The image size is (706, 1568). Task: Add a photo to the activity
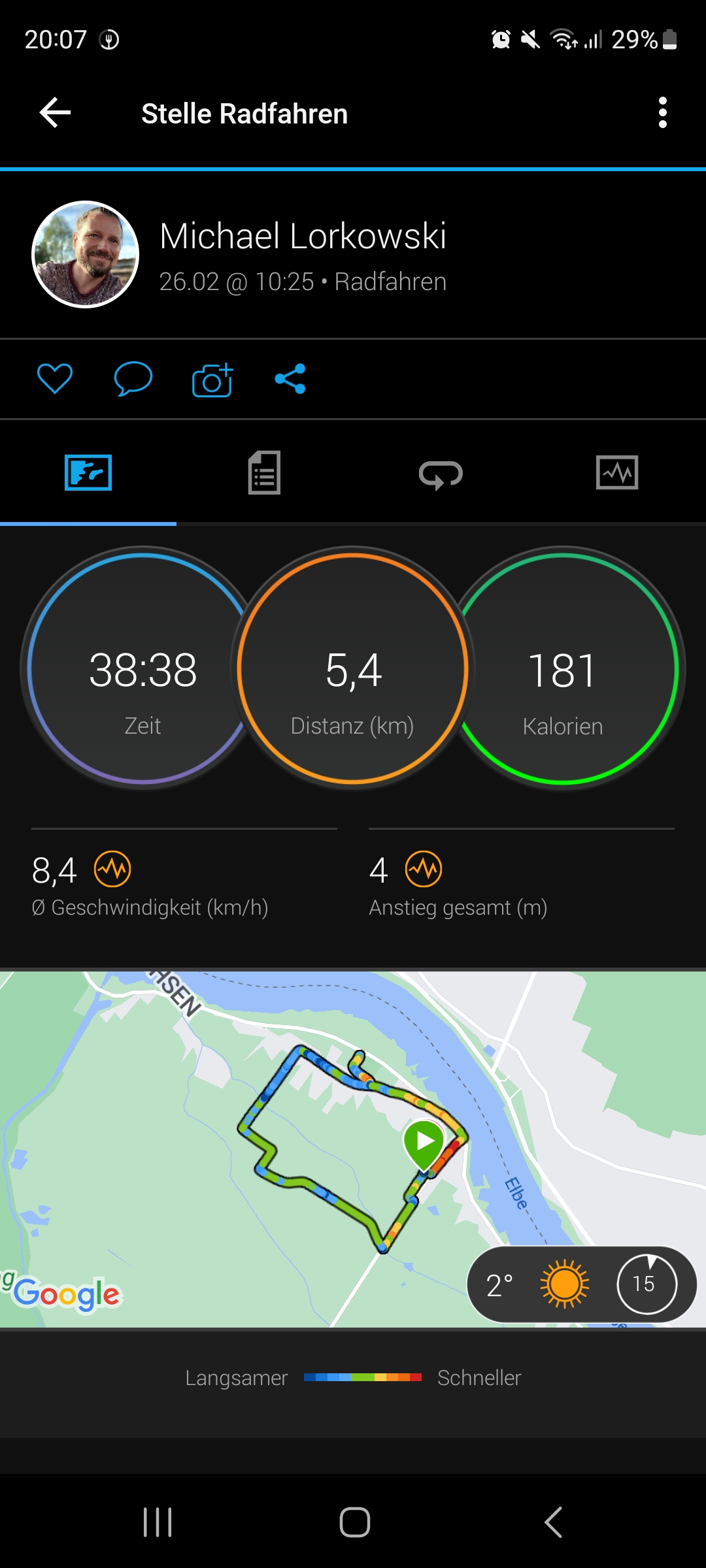[212, 380]
